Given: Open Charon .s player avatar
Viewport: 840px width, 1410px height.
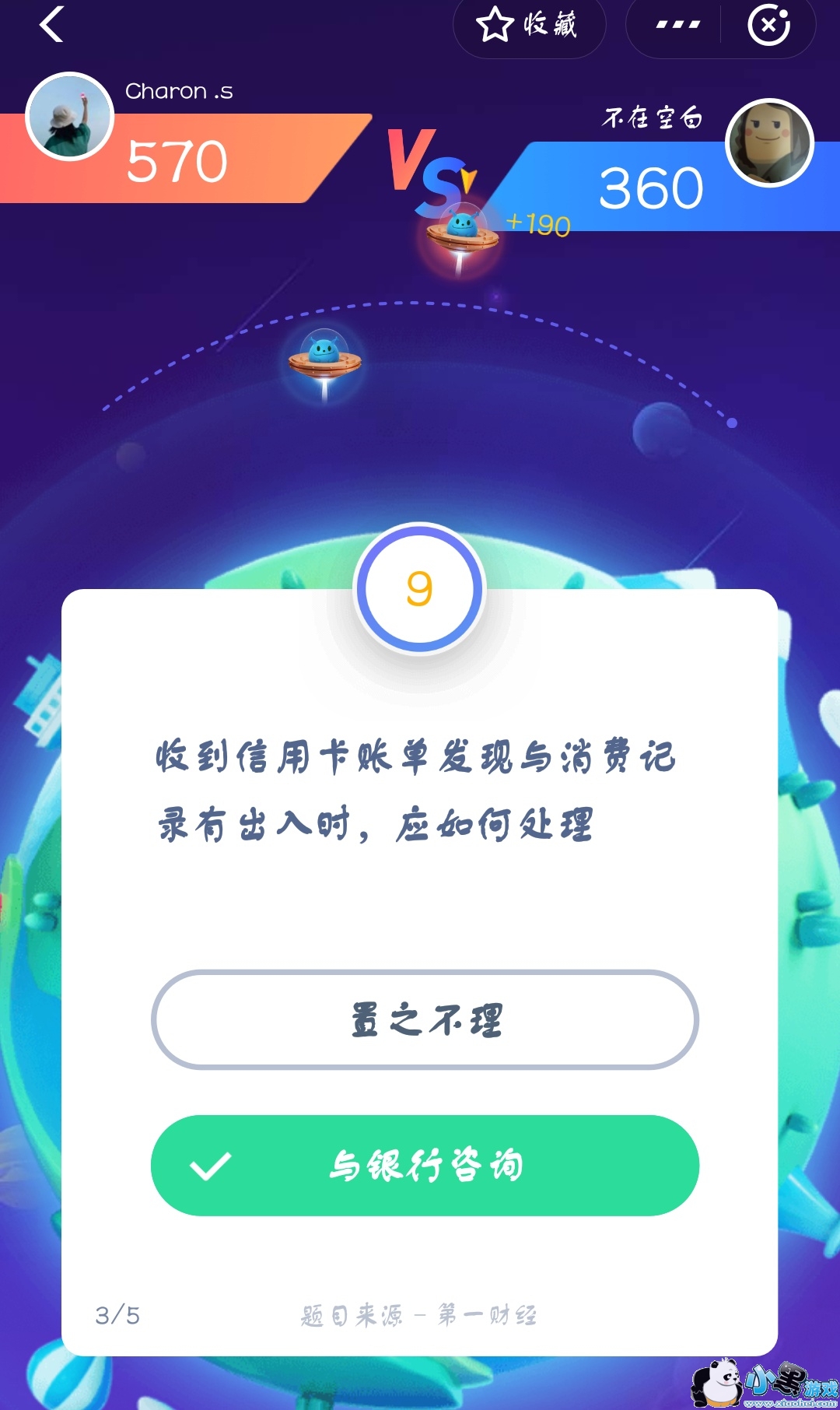Looking at the screenshot, I should [70, 117].
